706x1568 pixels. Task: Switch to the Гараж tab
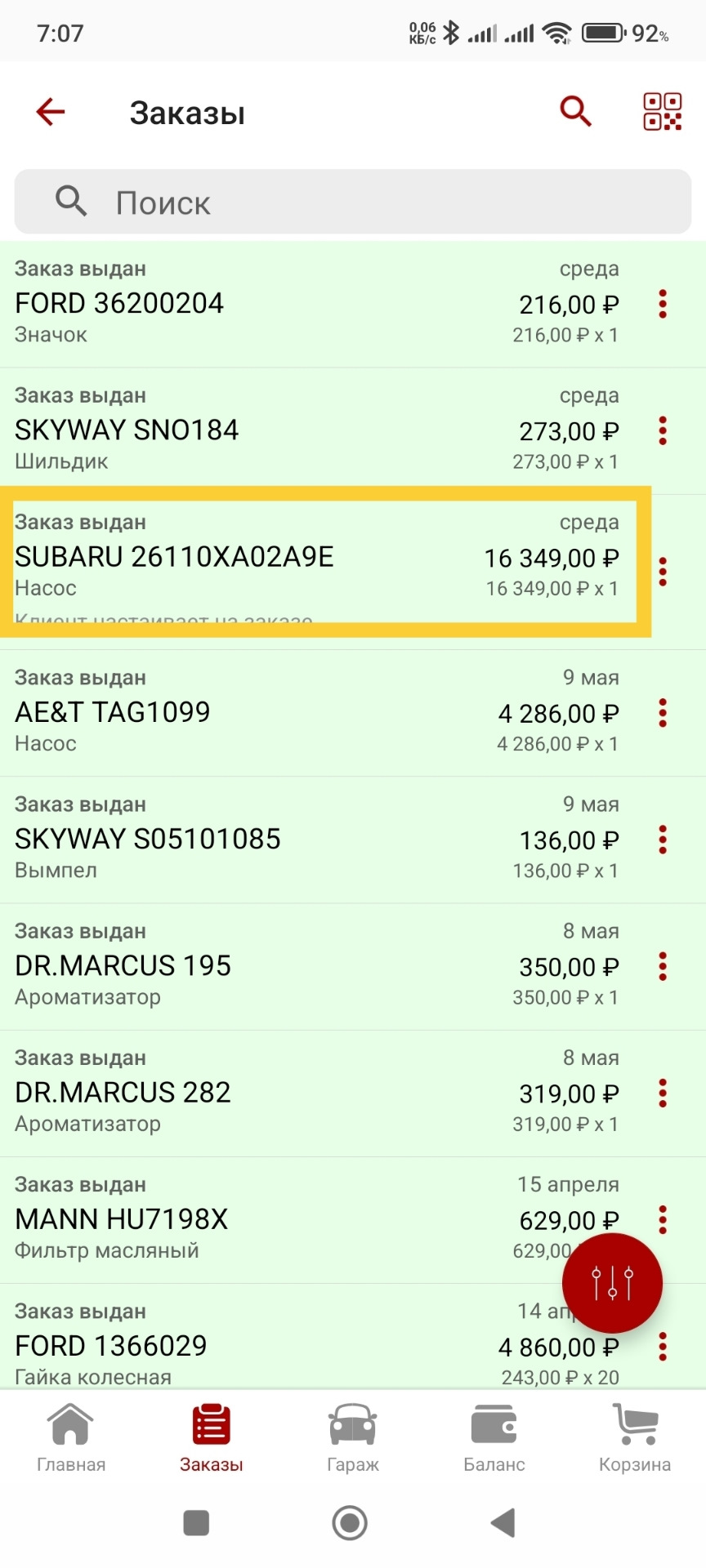pyautogui.click(x=353, y=1438)
